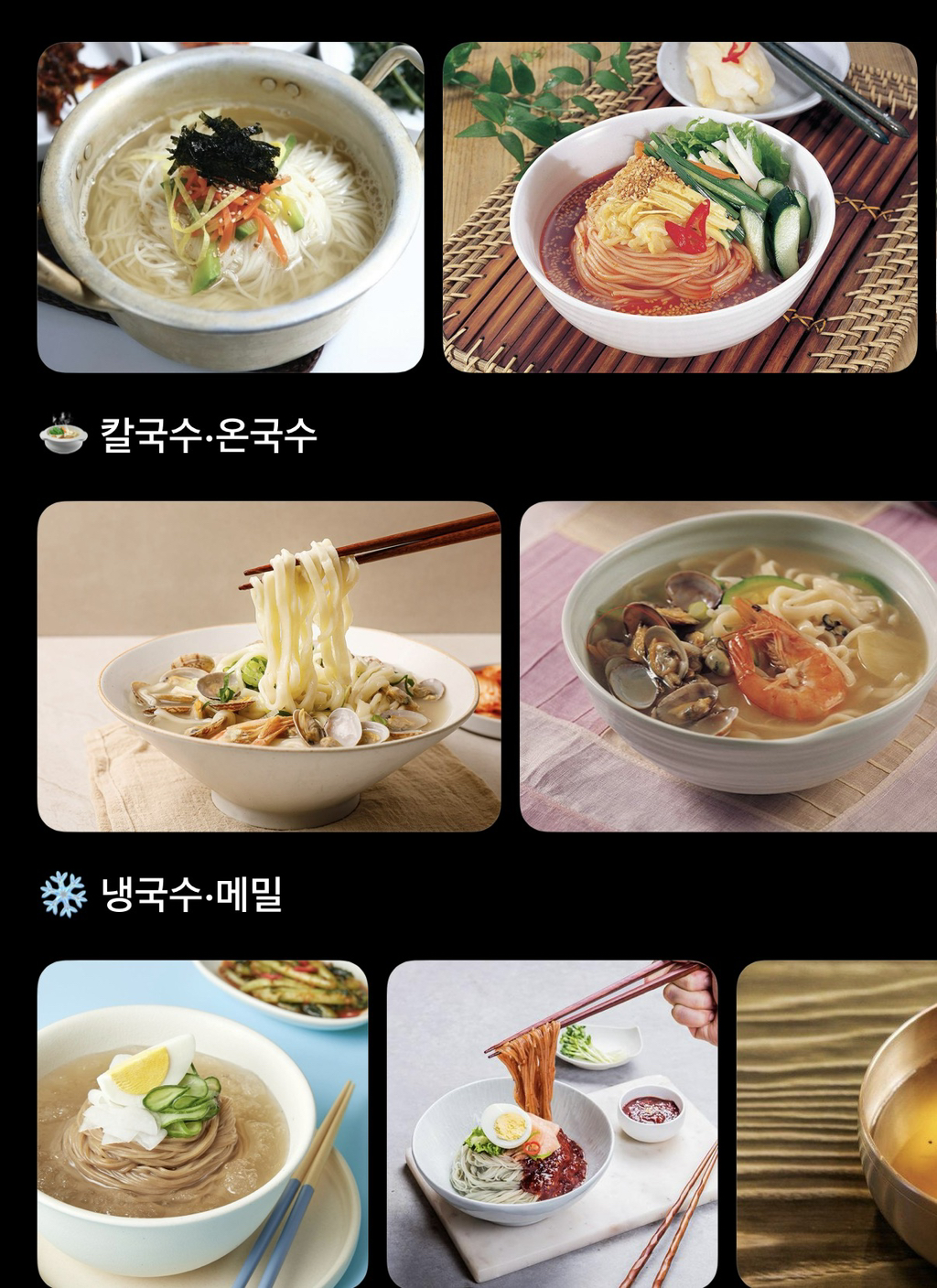View the buckwheat noodles with red sauce photo

[553, 1124]
